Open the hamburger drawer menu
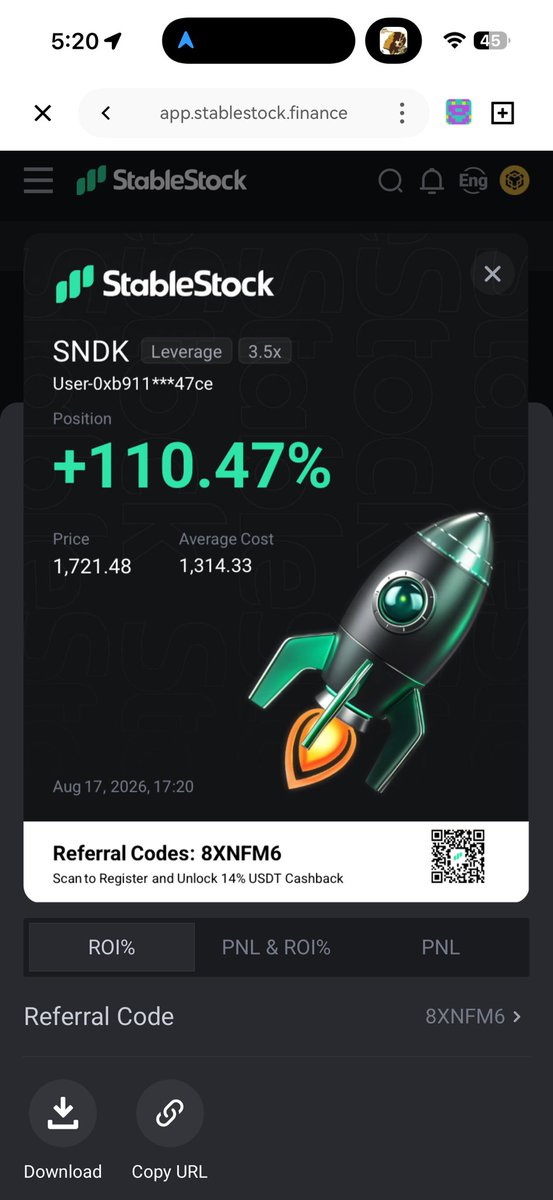This screenshot has height=1200, width=553. tap(38, 180)
